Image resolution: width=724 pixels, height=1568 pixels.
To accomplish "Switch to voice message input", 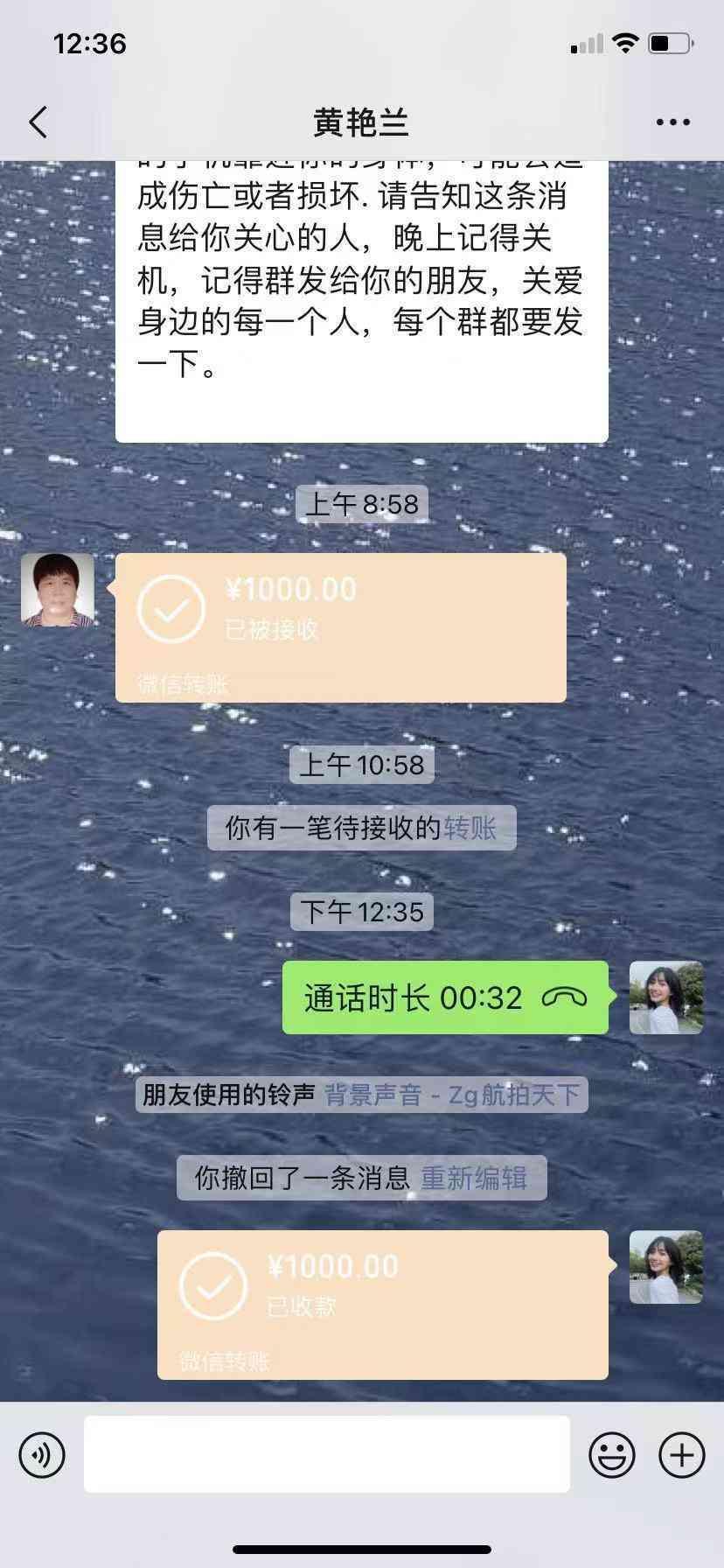I will point(42,1455).
